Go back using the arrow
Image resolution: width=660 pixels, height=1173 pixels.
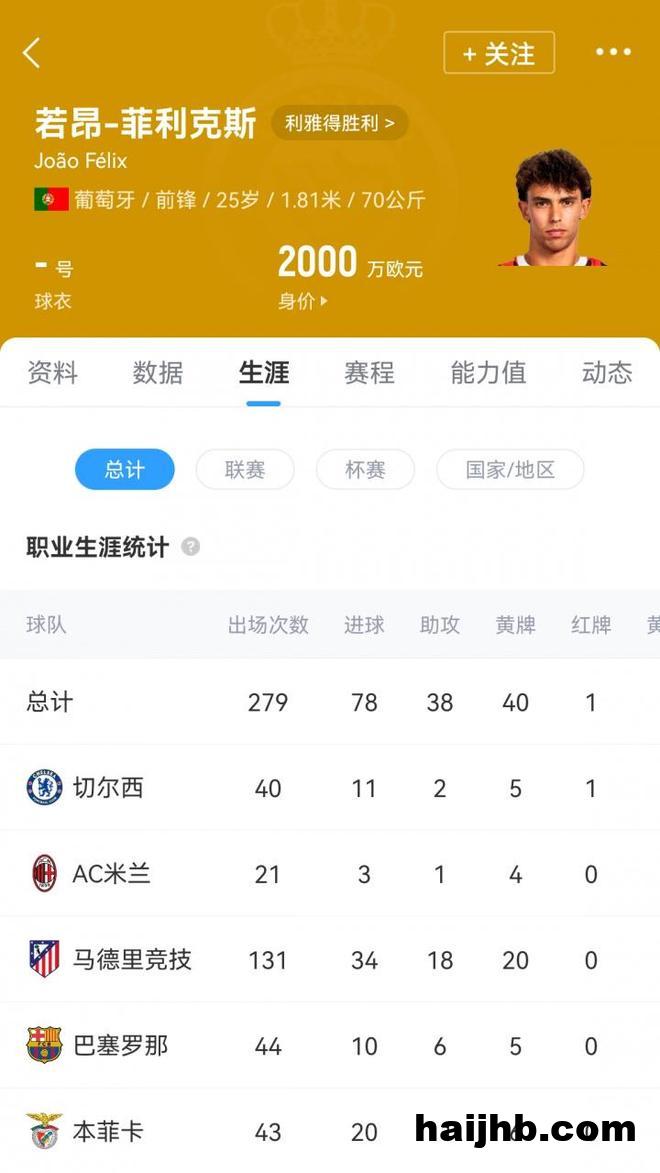pyautogui.click(x=32, y=53)
